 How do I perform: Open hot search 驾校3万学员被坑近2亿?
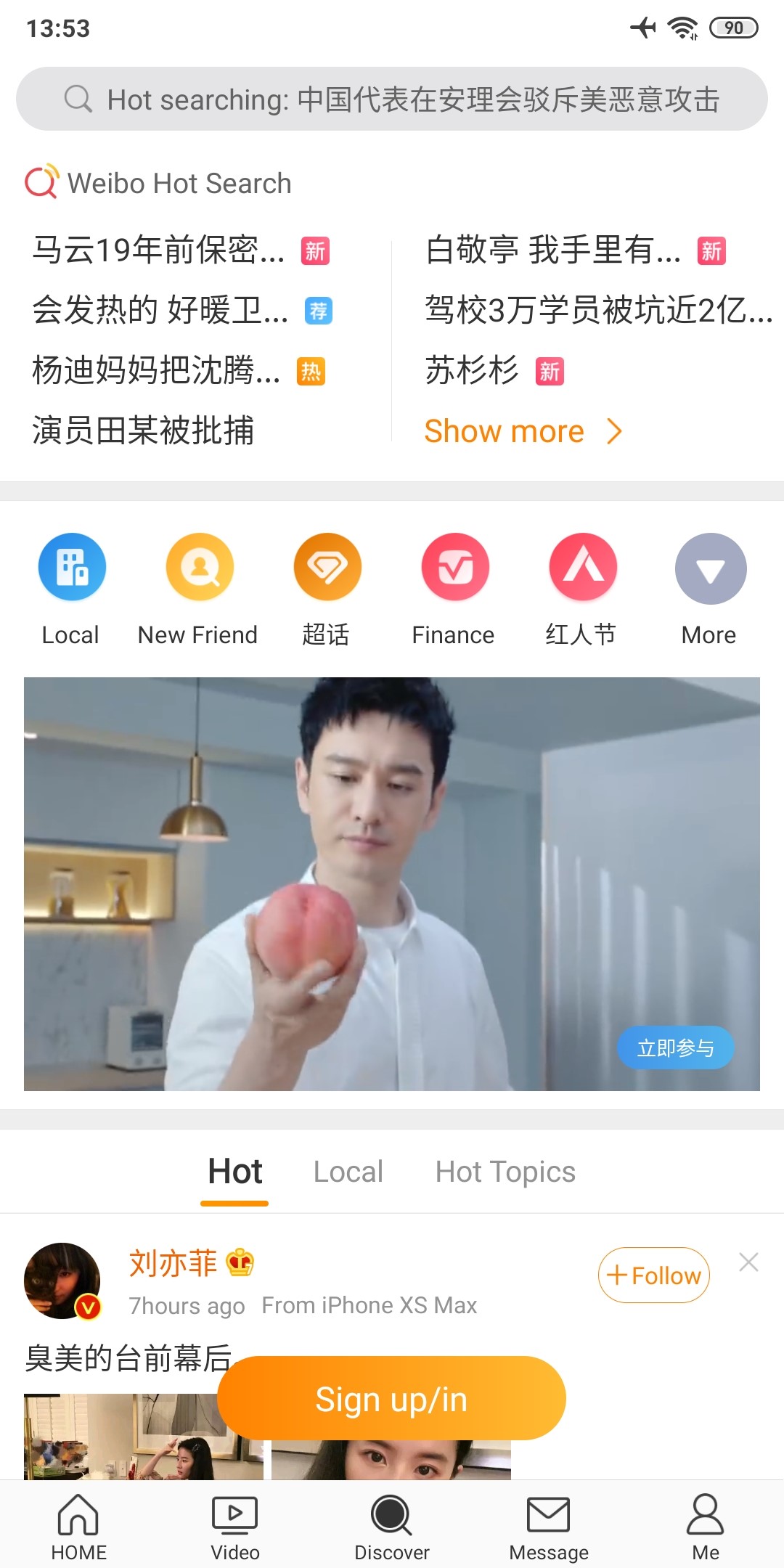tap(598, 311)
